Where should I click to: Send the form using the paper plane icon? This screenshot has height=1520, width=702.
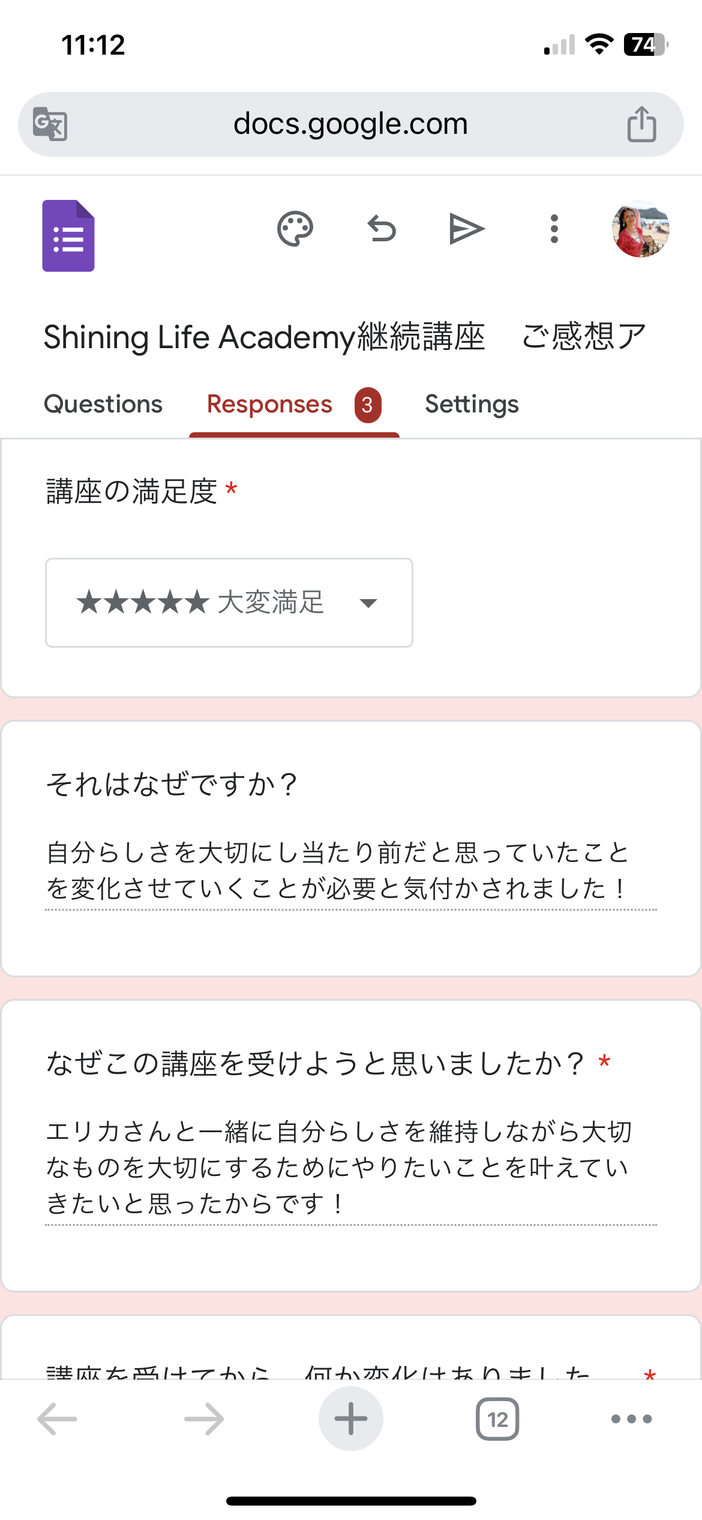tap(466, 229)
